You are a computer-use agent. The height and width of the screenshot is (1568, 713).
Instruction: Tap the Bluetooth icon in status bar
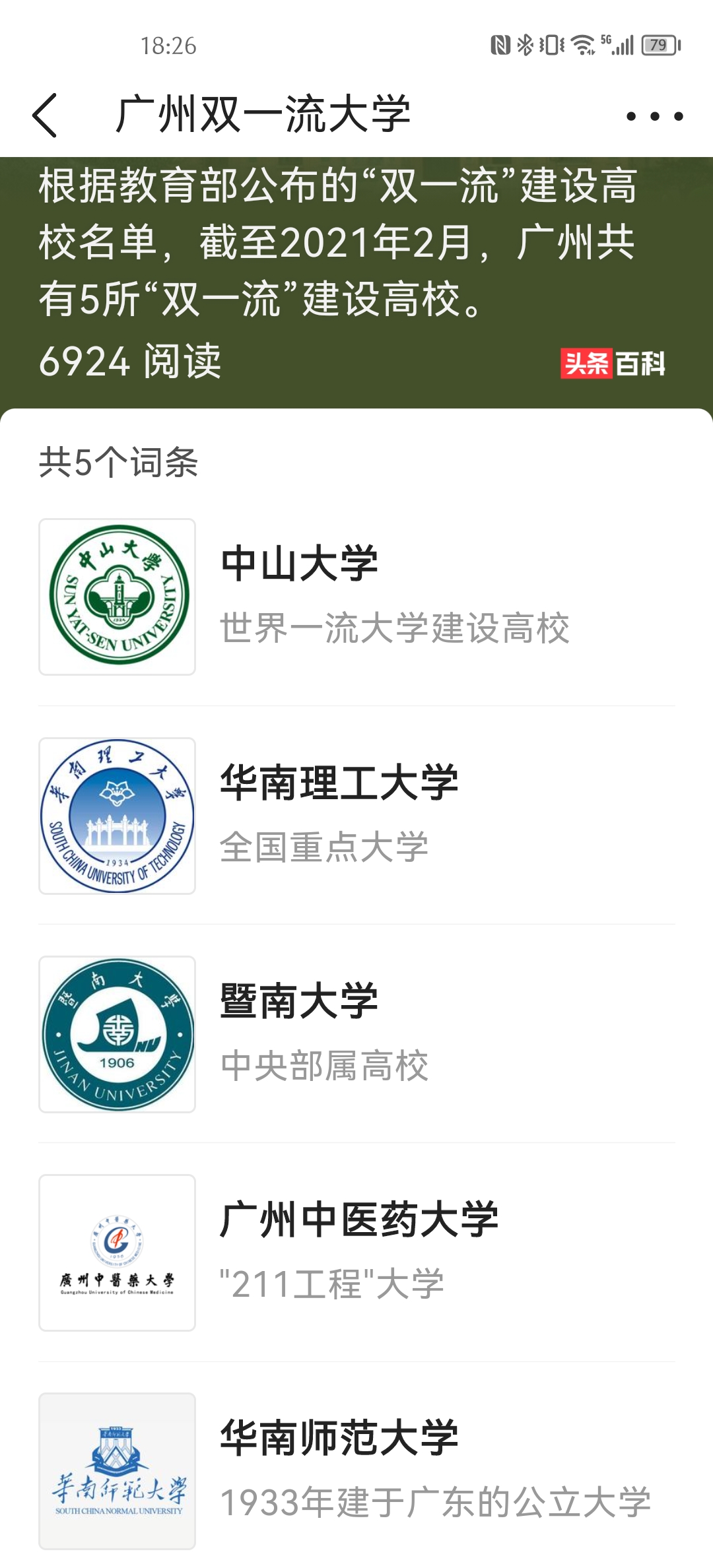[526, 43]
